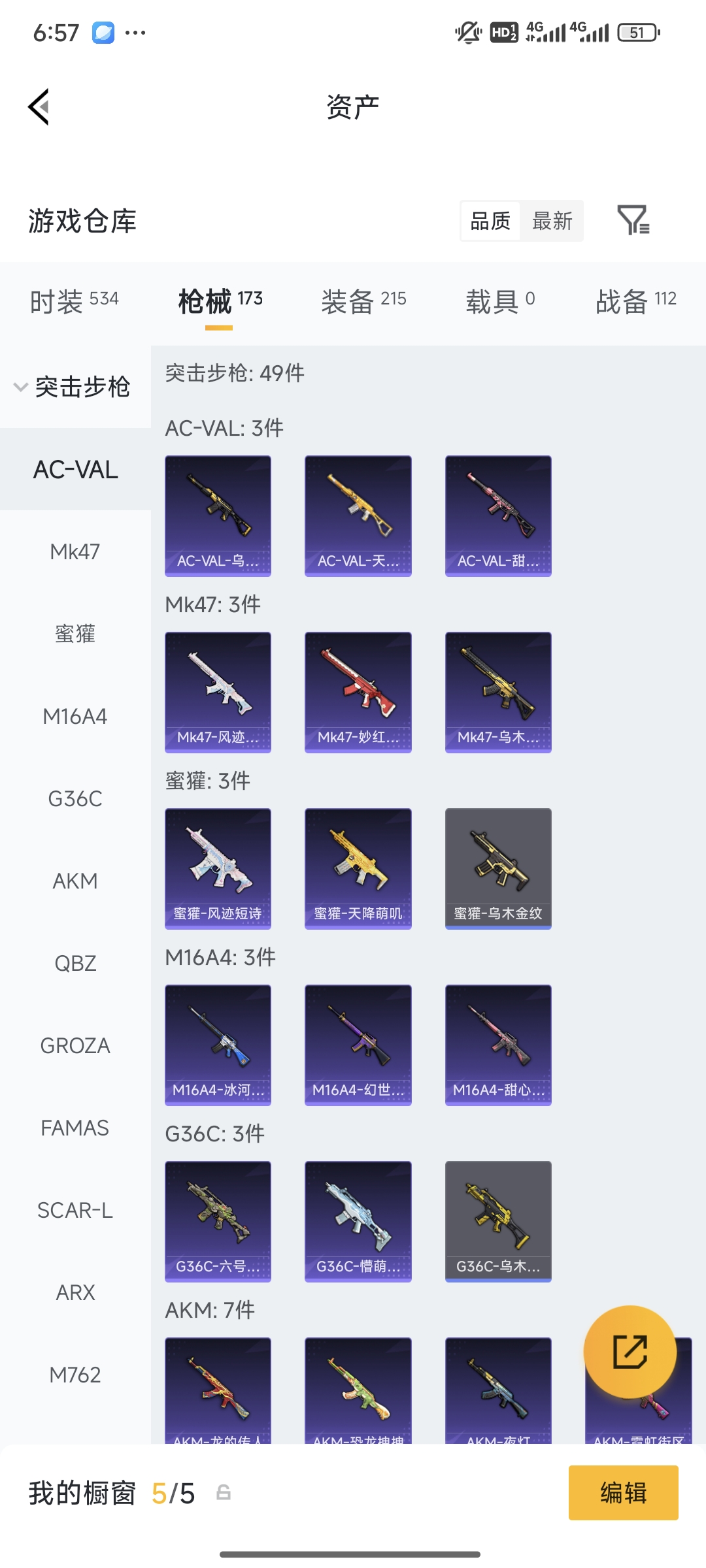Select SCAR-L in the side list
Screen dimensions: 706x1568
[x=75, y=1211]
